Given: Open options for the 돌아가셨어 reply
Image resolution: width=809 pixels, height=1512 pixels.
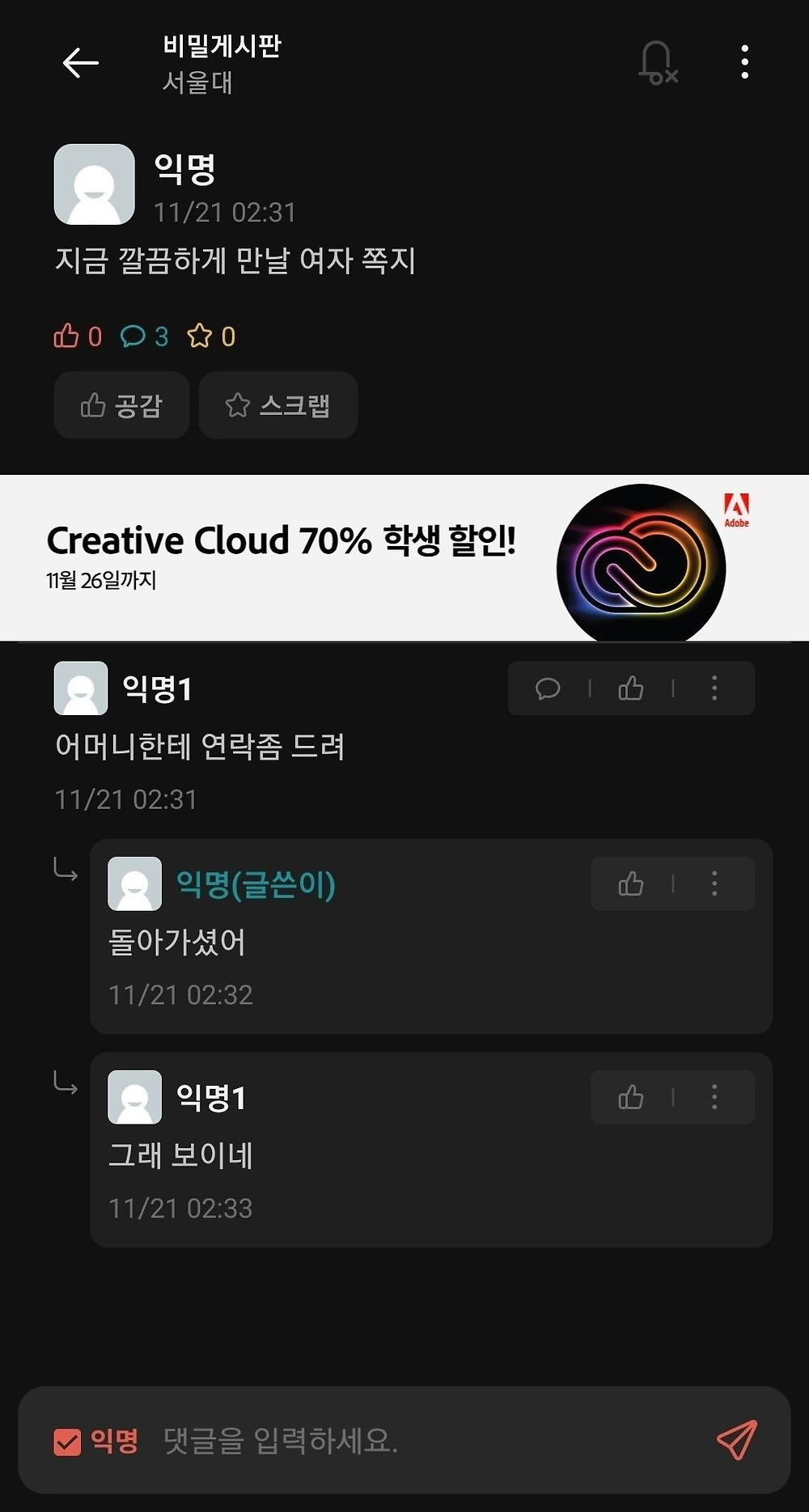Looking at the screenshot, I should [714, 883].
